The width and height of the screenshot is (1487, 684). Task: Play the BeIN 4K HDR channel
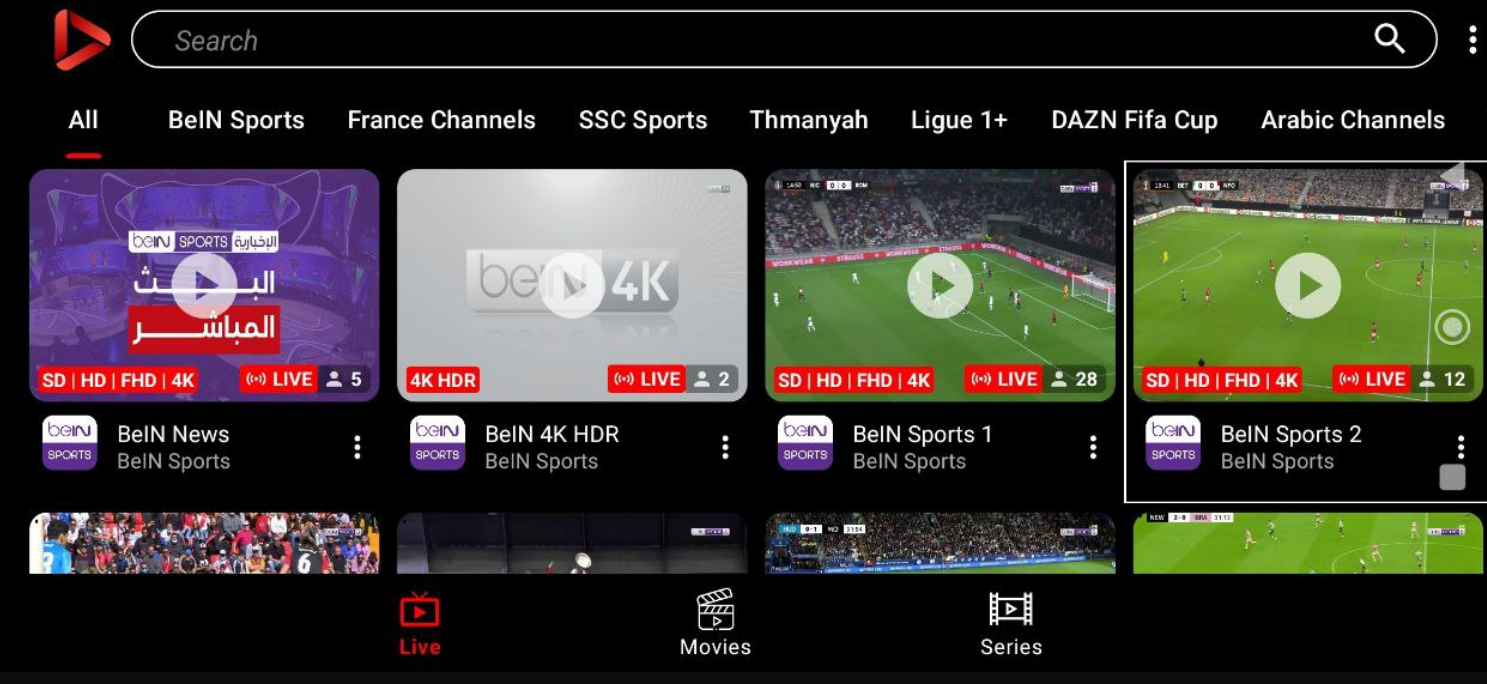pos(572,286)
